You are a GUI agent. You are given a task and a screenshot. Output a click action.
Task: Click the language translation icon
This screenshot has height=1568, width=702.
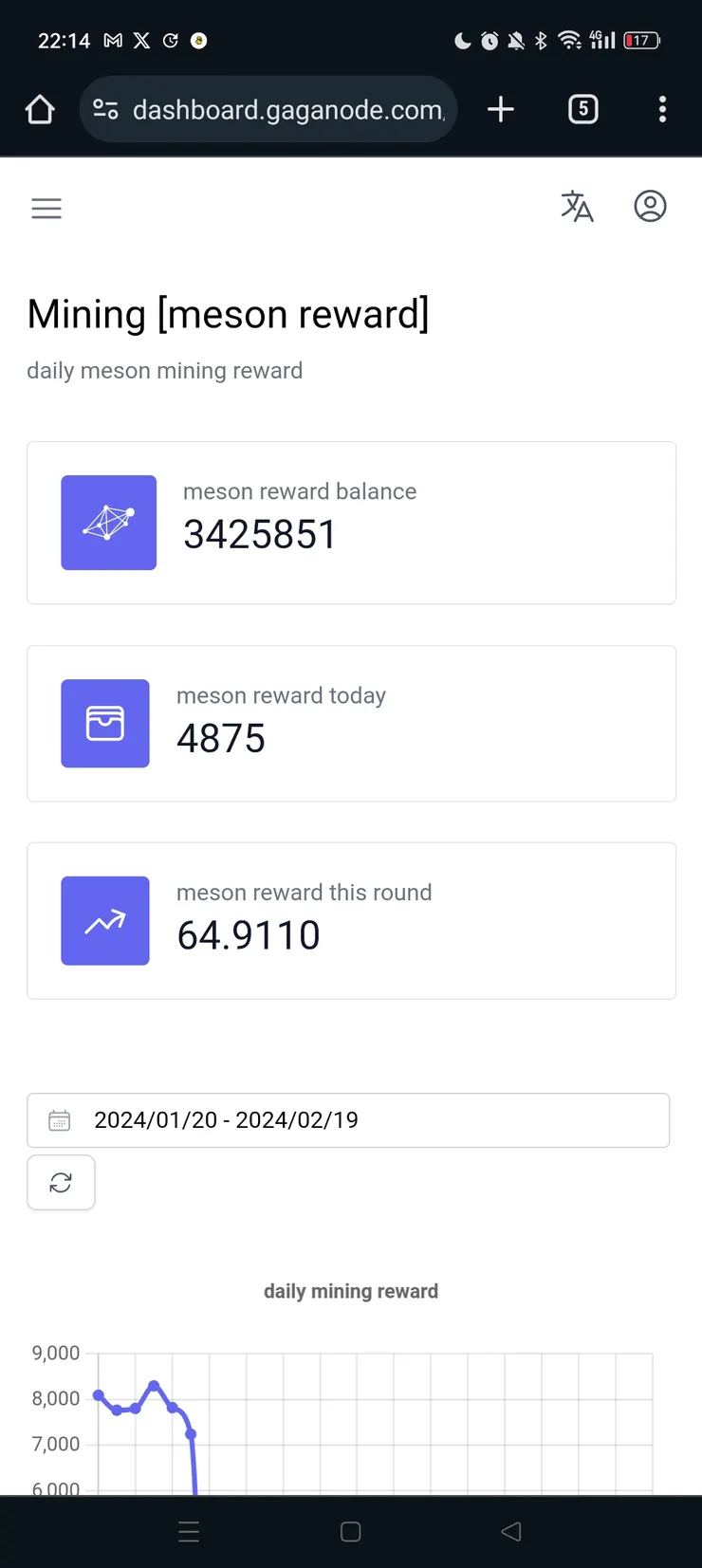pyautogui.click(x=578, y=206)
